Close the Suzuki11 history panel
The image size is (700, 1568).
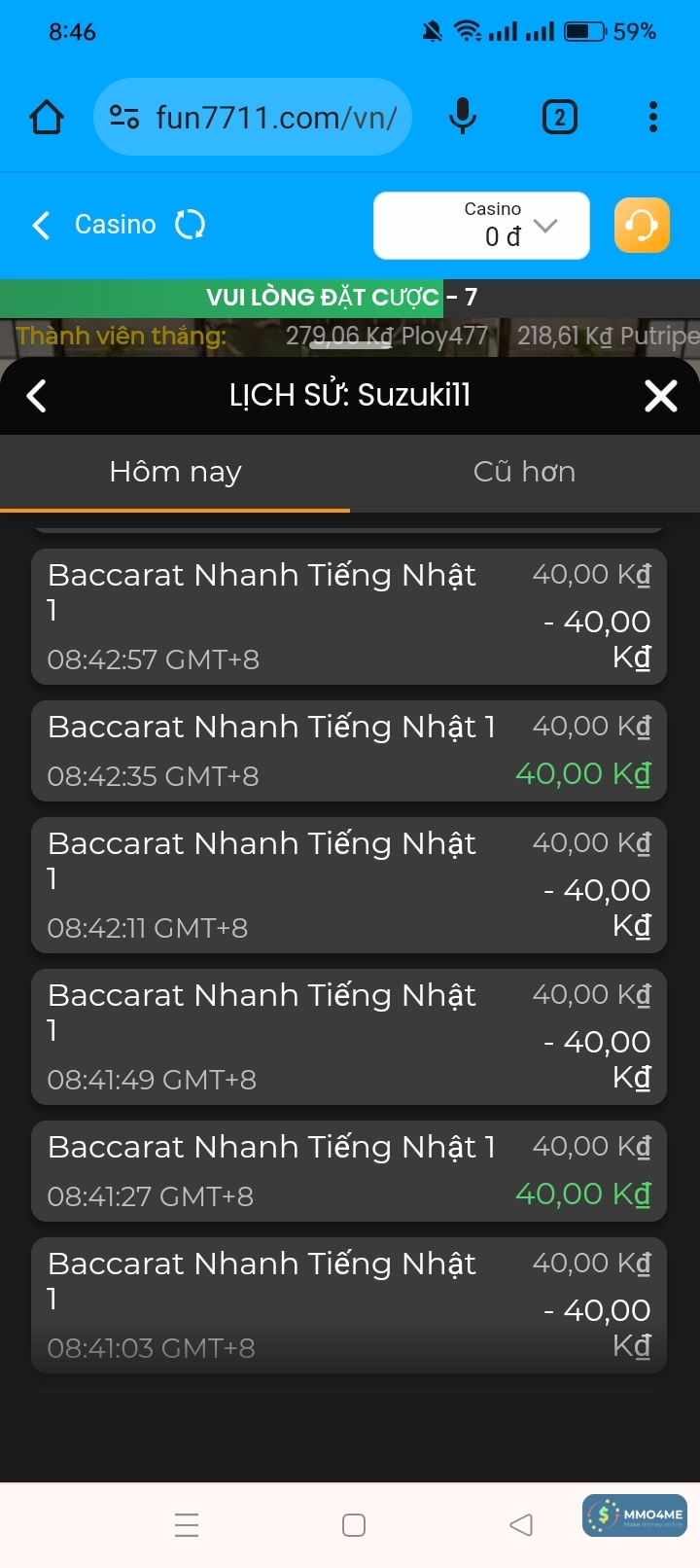point(661,396)
